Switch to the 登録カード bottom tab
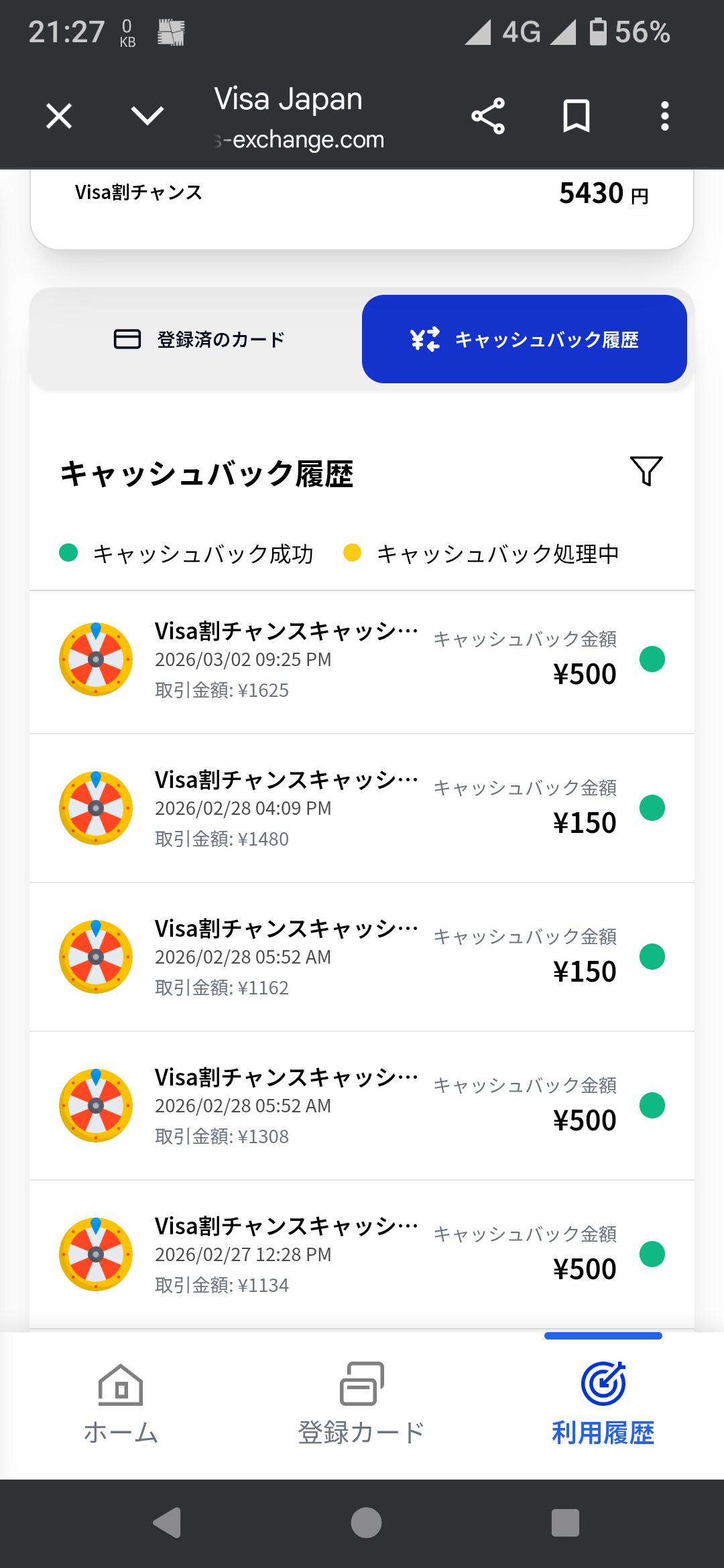The width and height of the screenshot is (724, 1568). (x=362, y=1403)
